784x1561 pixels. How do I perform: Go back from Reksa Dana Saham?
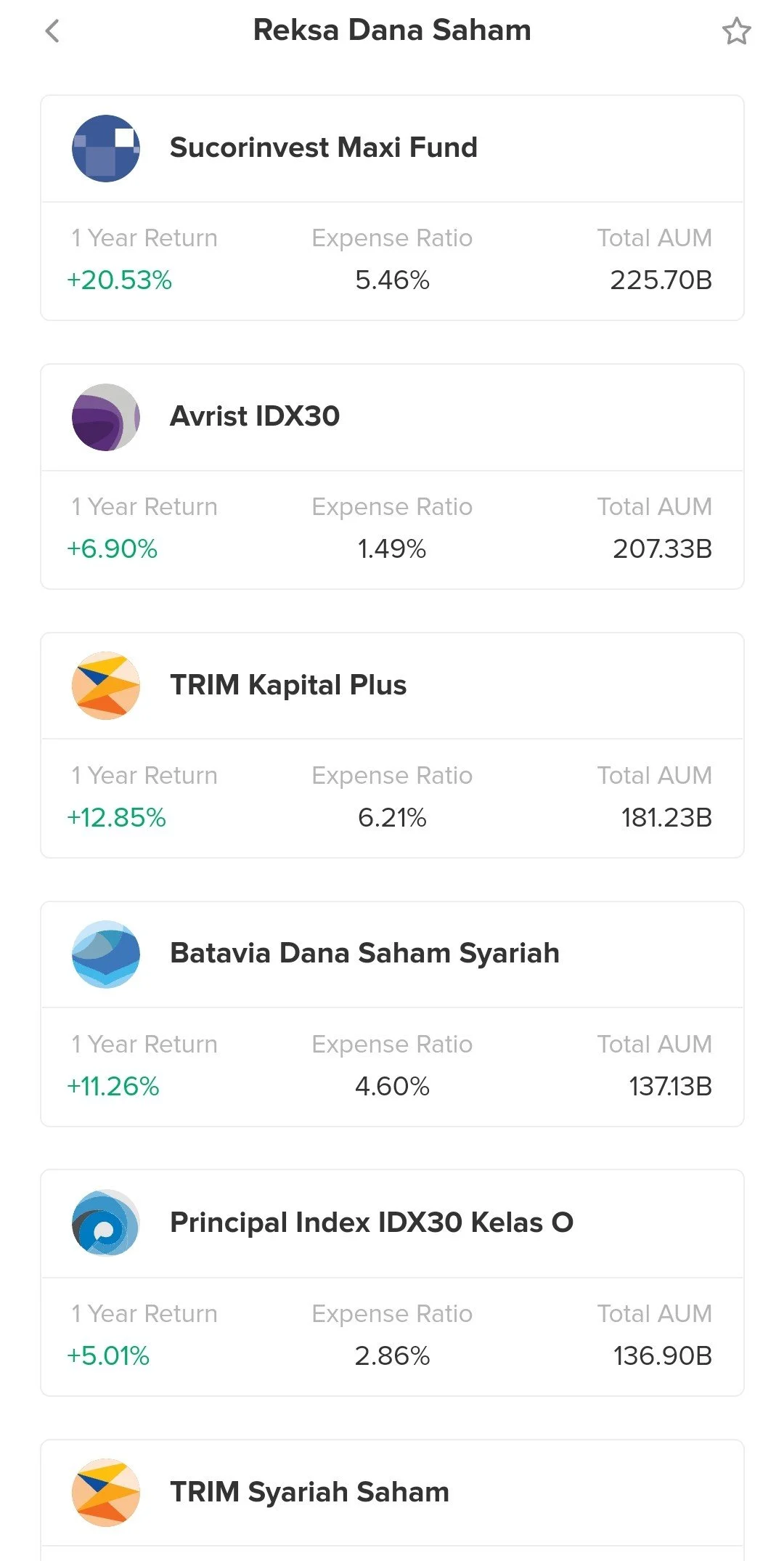(x=52, y=31)
